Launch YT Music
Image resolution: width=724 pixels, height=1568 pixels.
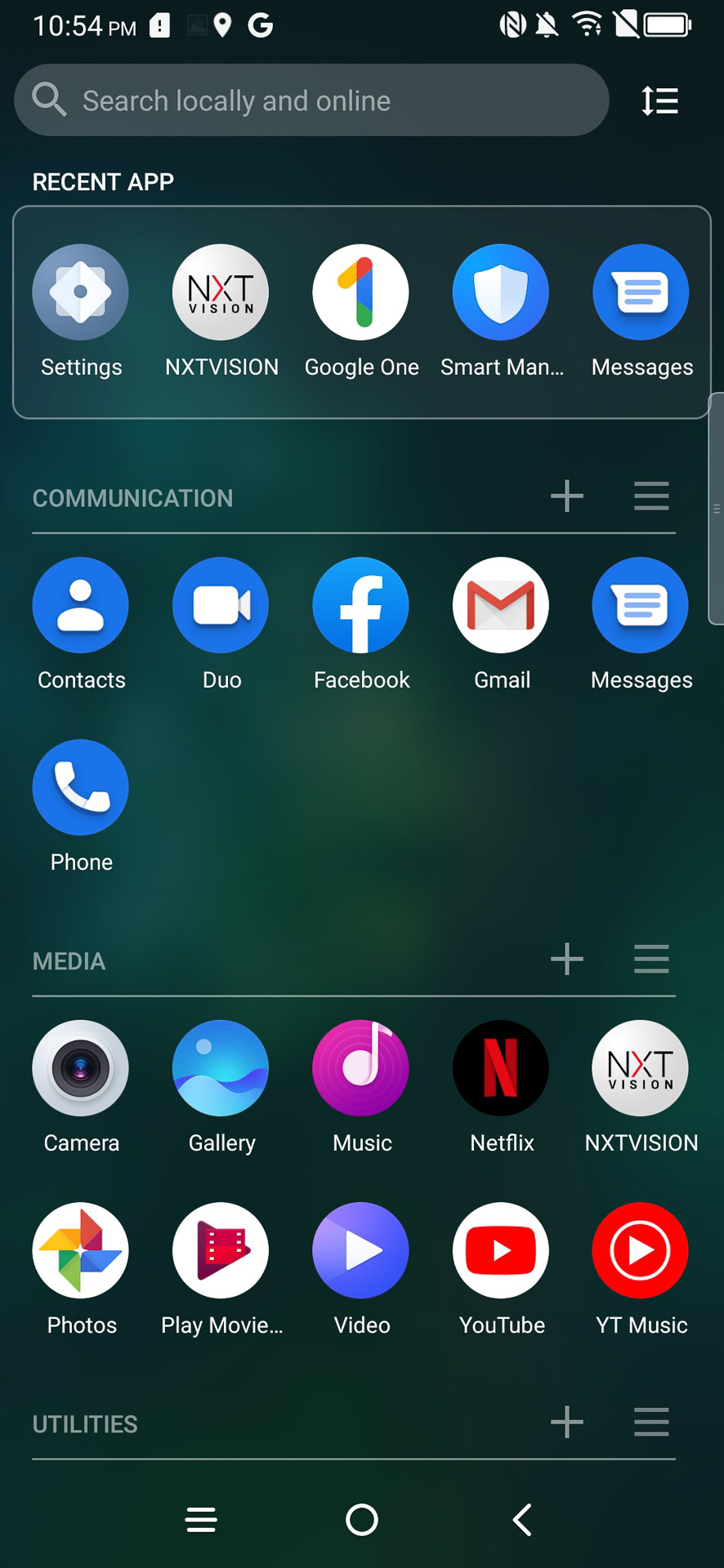click(641, 1251)
